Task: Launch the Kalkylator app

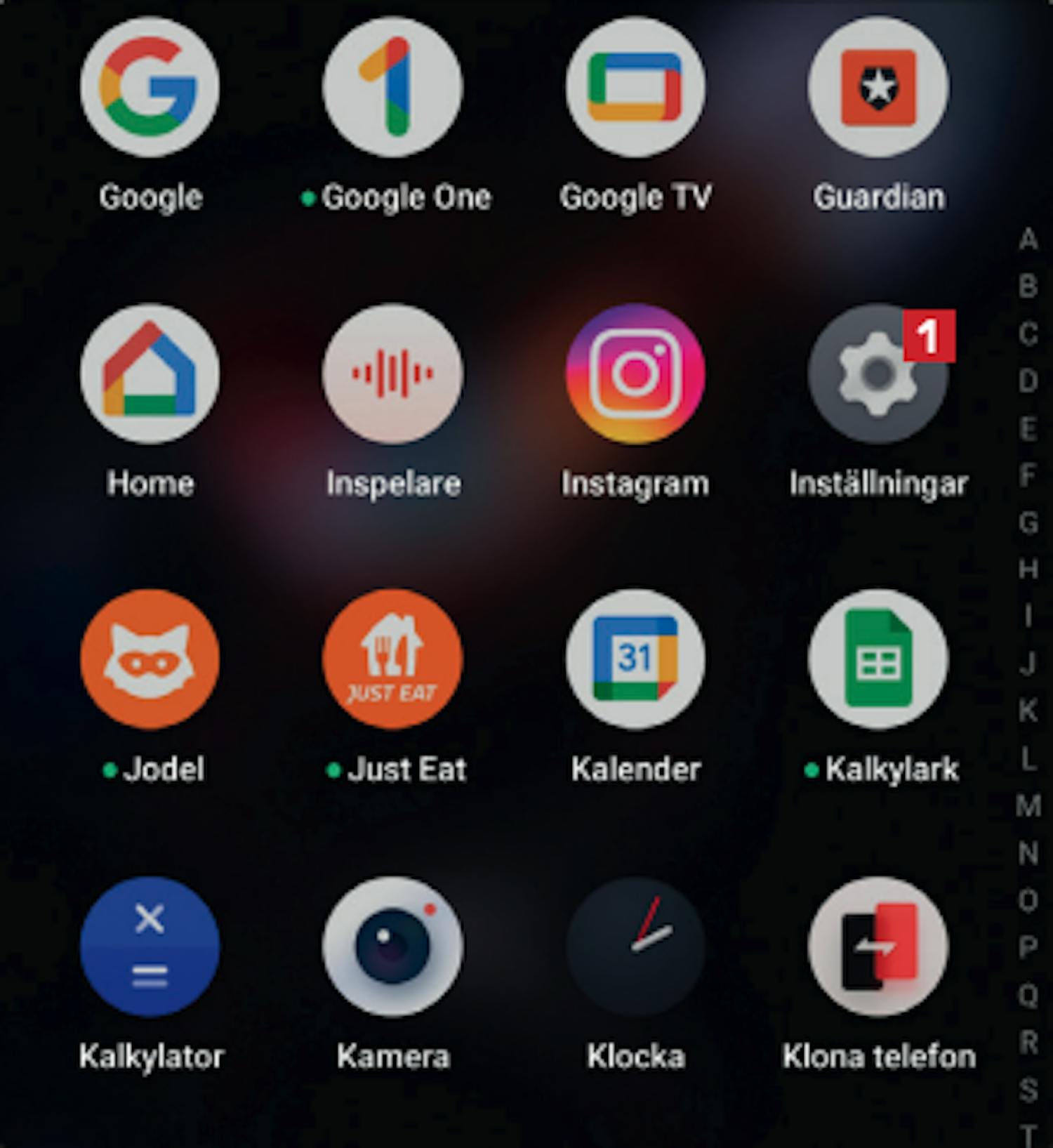Action: pyautogui.click(x=150, y=946)
